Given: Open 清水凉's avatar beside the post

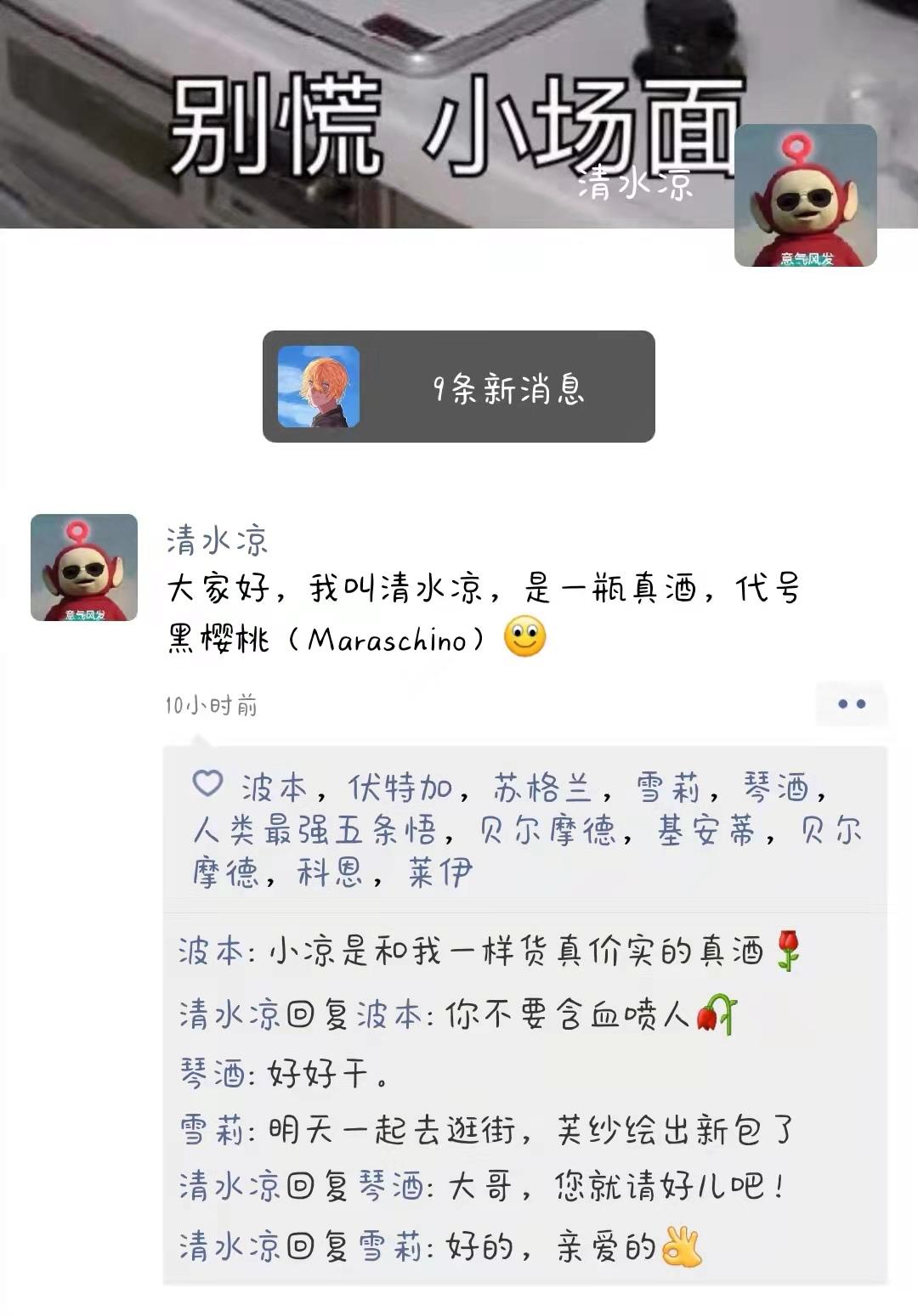Looking at the screenshot, I should pyautogui.click(x=84, y=567).
